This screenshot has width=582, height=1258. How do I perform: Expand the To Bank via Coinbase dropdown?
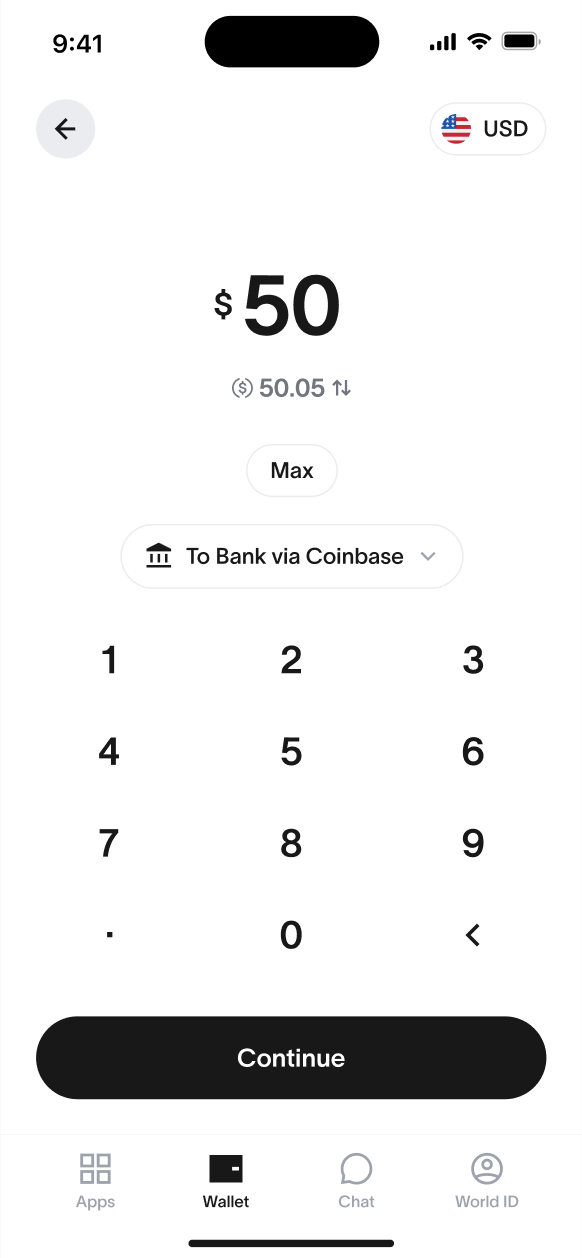coord(292,556)
